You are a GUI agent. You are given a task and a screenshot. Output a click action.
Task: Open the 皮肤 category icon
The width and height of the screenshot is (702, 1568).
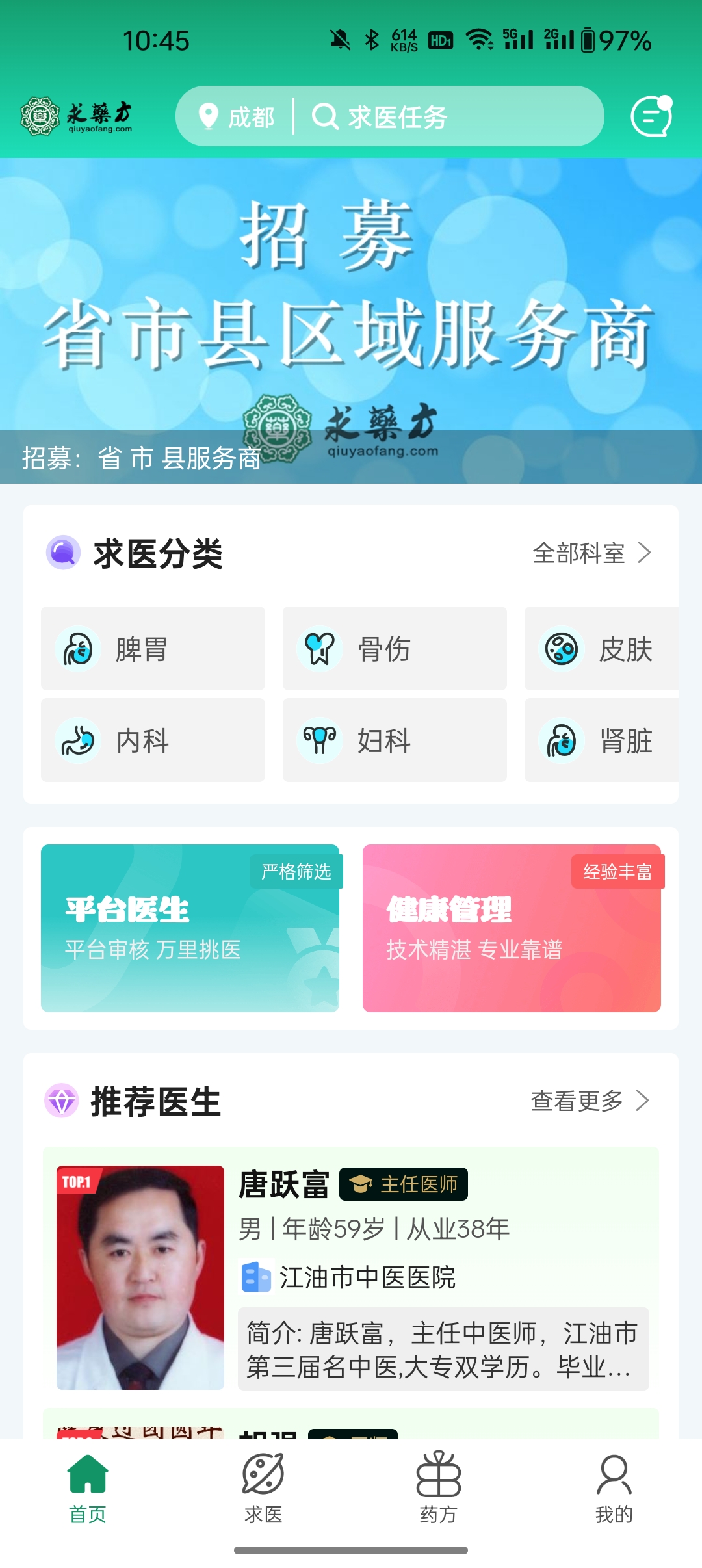(560, 649)
